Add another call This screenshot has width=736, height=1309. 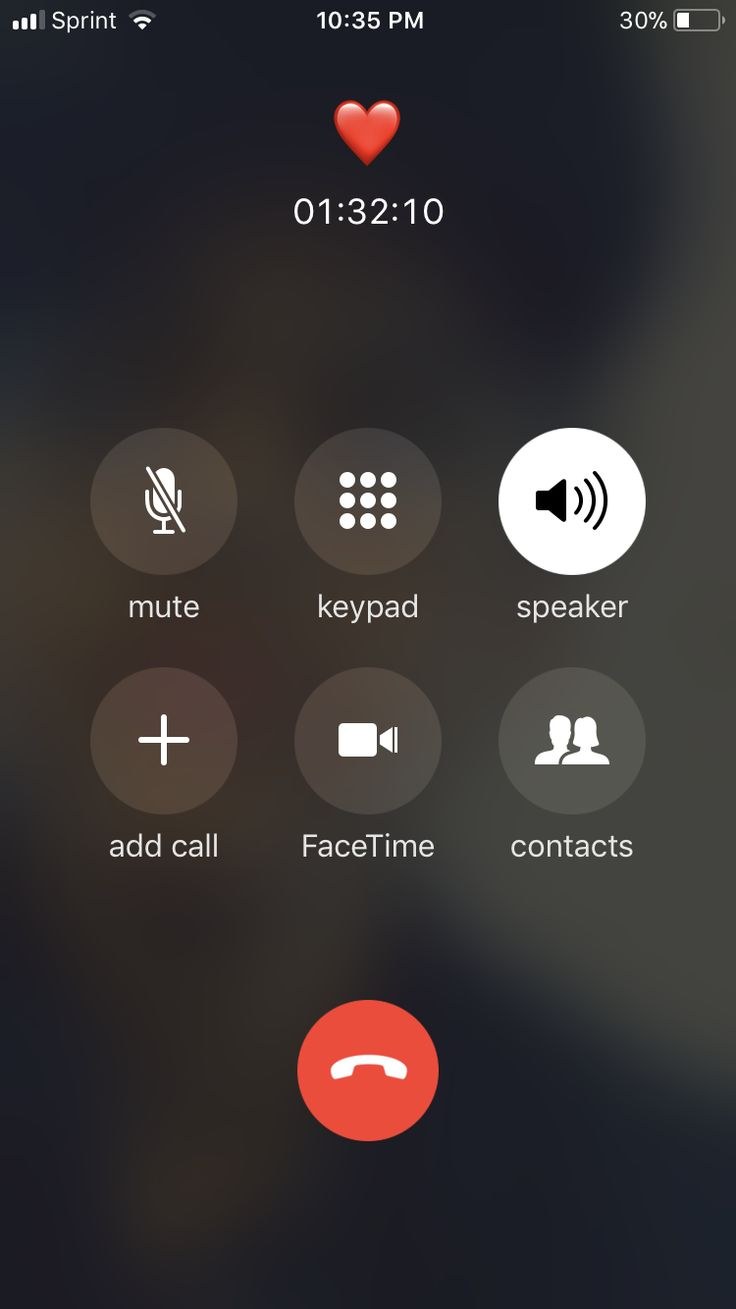coord(164,741)
